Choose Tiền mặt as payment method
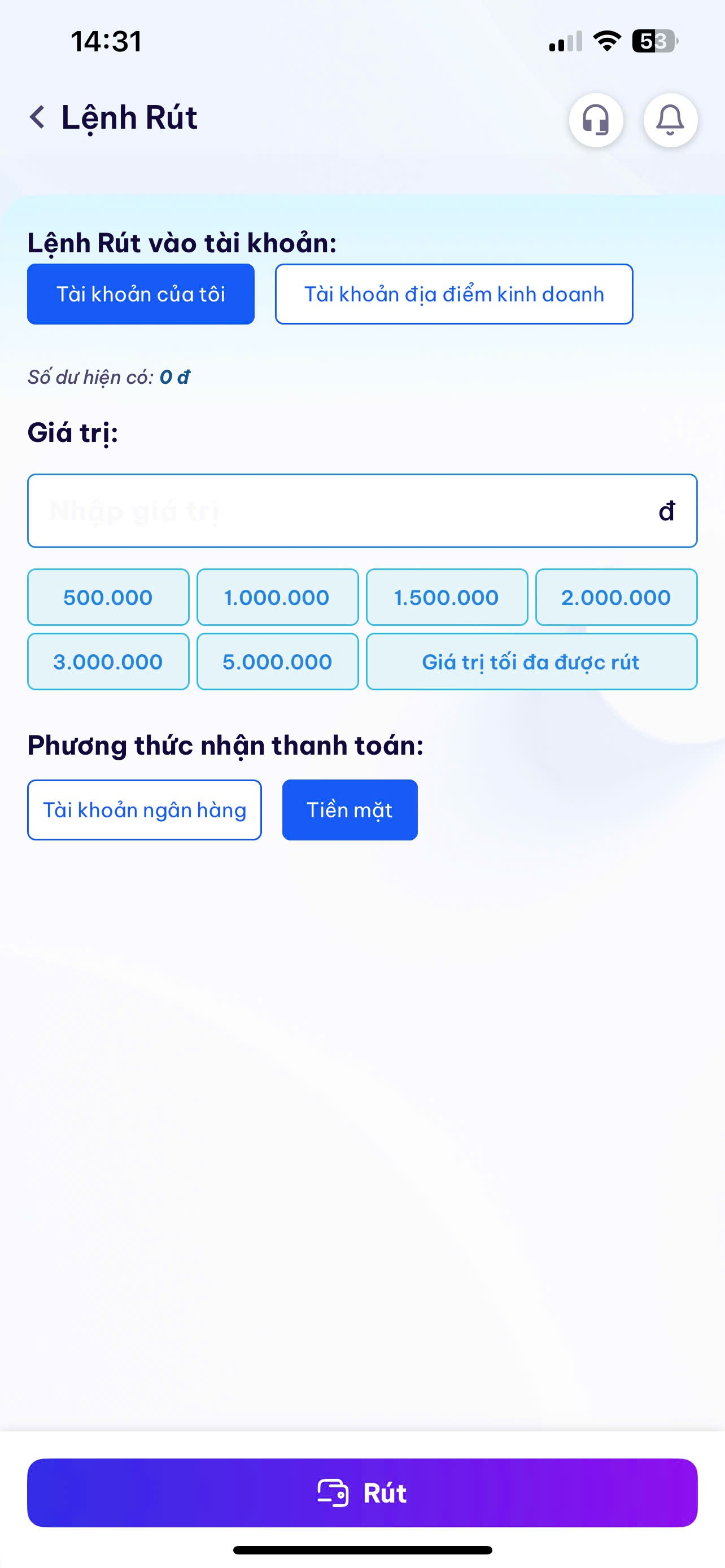 click(350, 810)
